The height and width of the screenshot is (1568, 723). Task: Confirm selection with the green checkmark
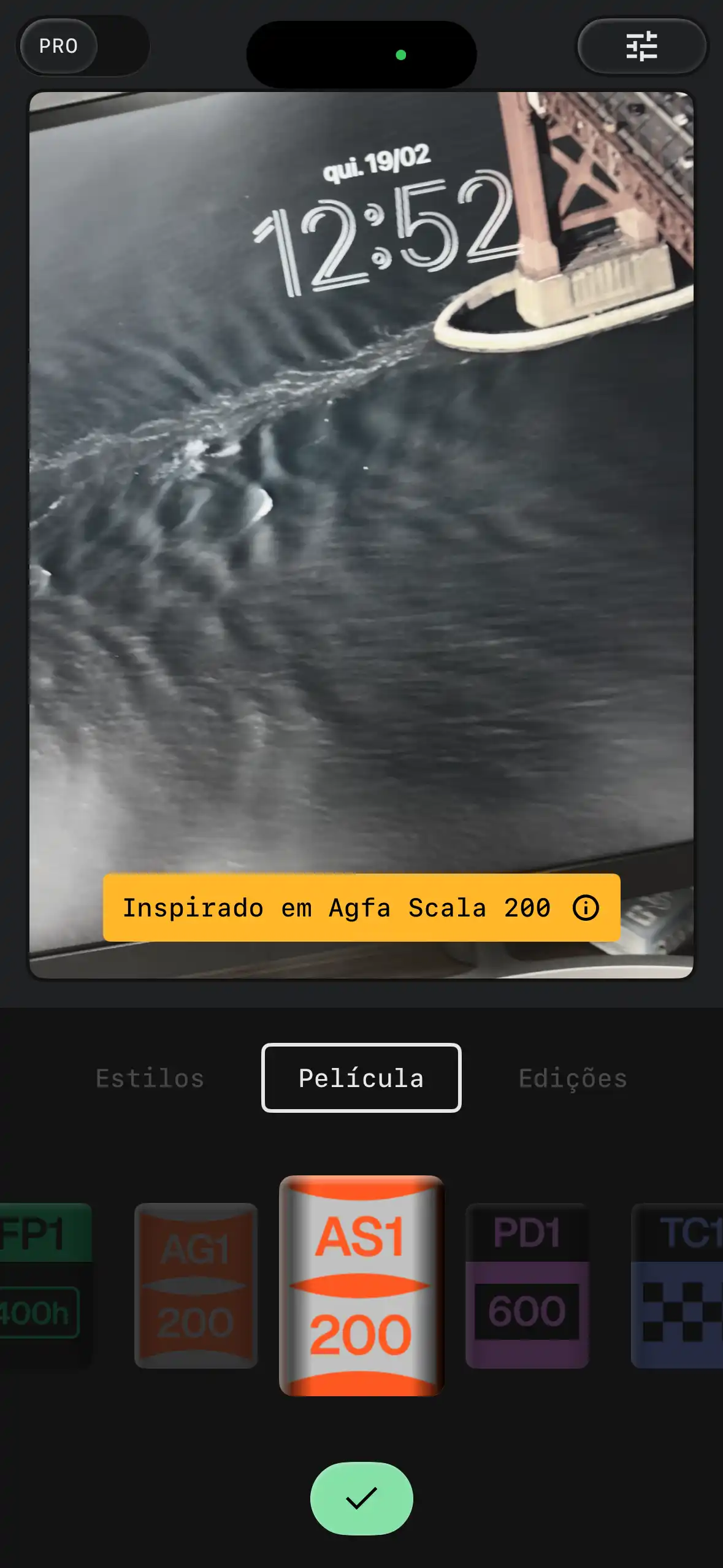(x=361, y=1498)
